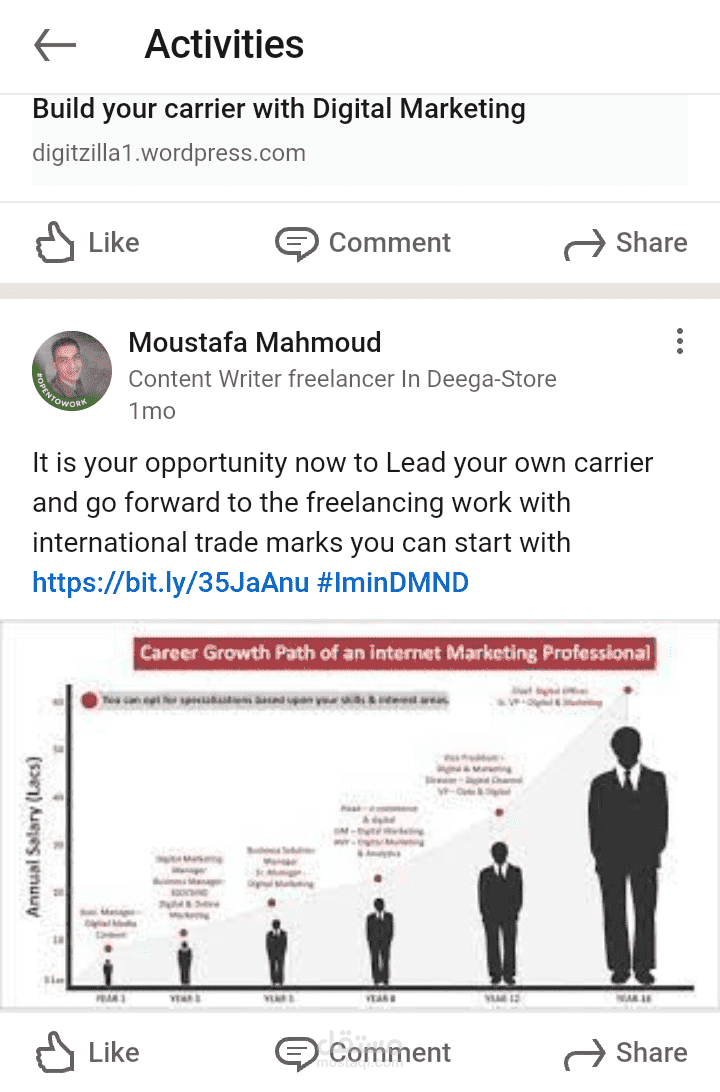Open the digitzilla1.wordpress.com link card

[359, 139]
